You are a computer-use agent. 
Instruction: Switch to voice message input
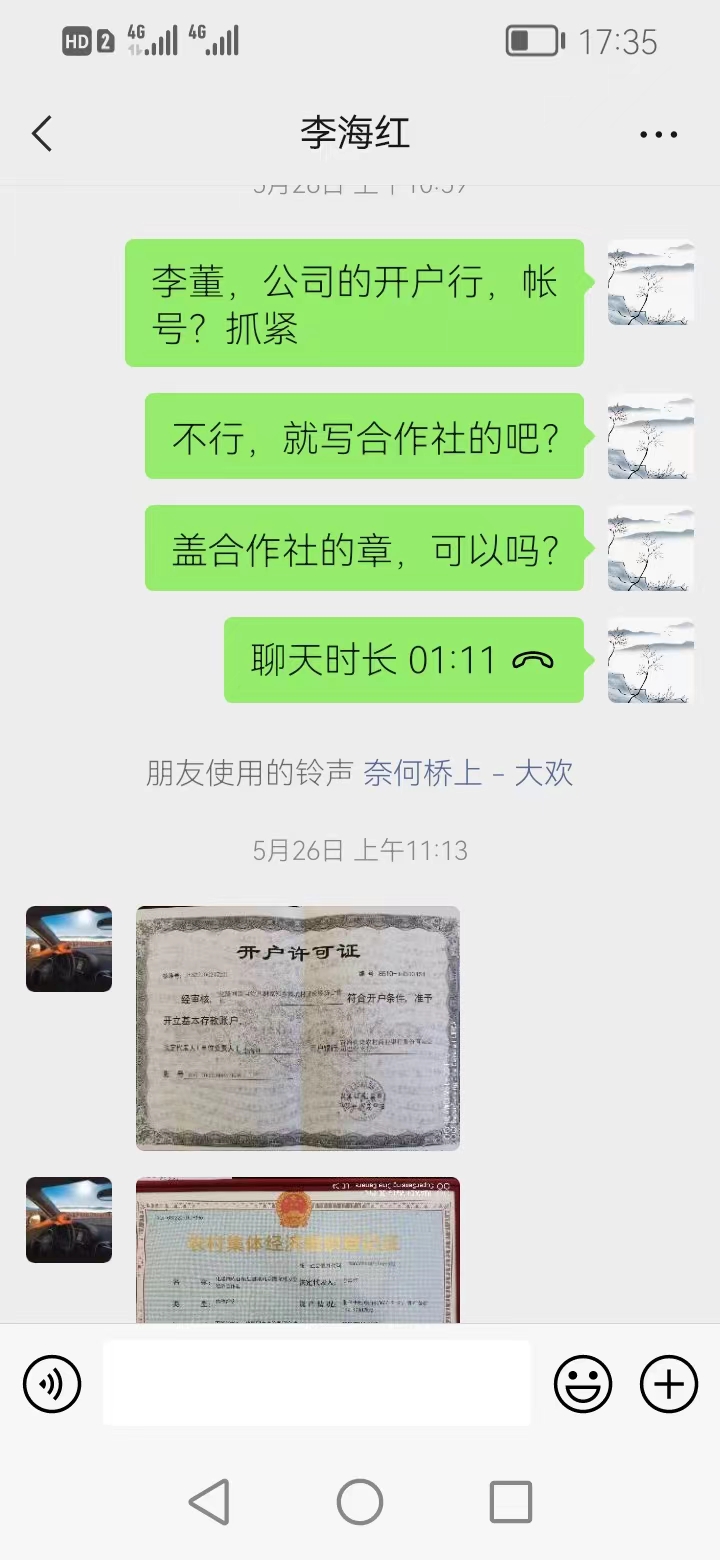pos(52,1384)
